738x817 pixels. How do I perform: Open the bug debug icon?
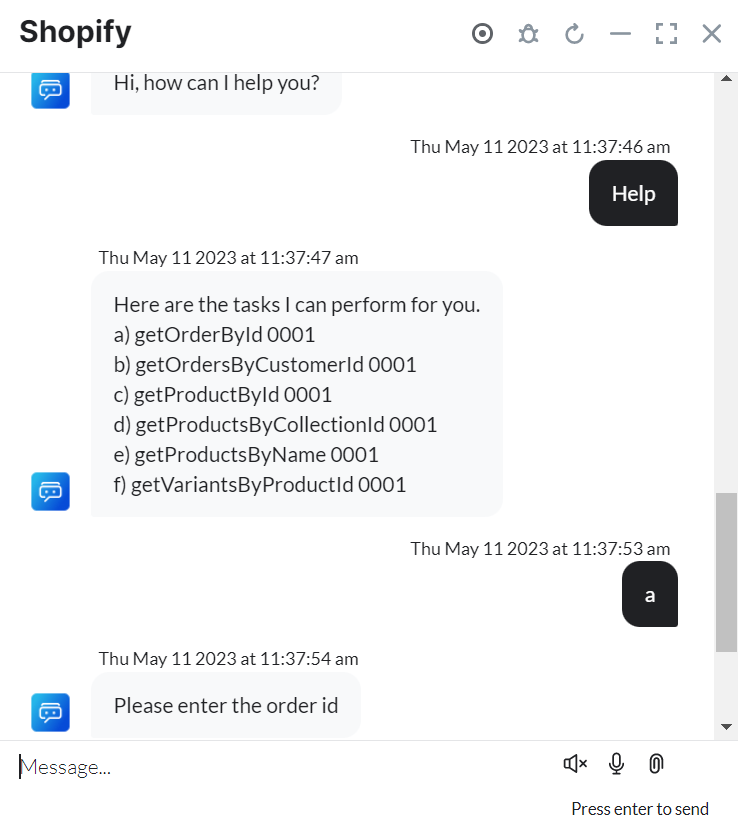[x=528, y=34]
